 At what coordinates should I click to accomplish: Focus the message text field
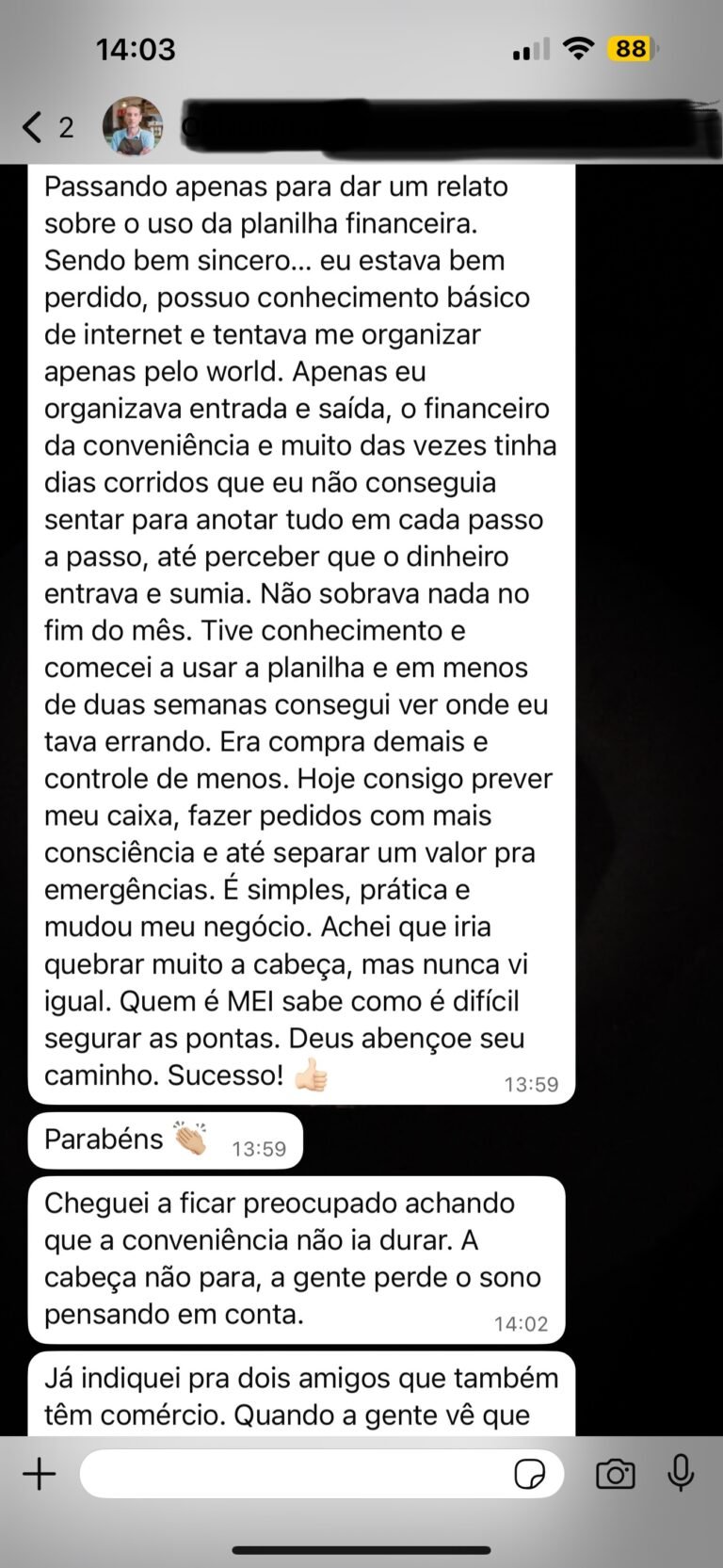click(x=292, y=1473)
